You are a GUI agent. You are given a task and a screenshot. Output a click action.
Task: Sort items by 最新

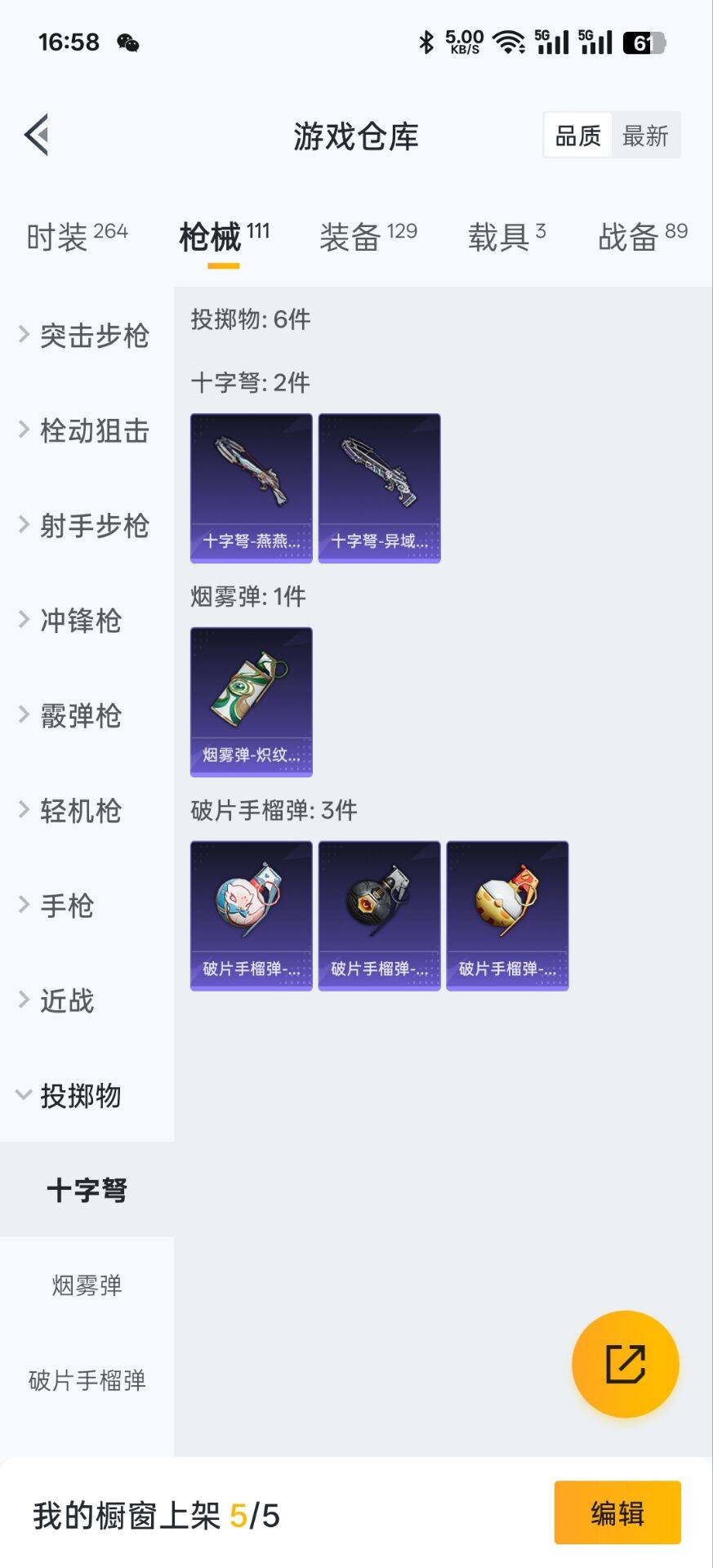coord(645,136)
